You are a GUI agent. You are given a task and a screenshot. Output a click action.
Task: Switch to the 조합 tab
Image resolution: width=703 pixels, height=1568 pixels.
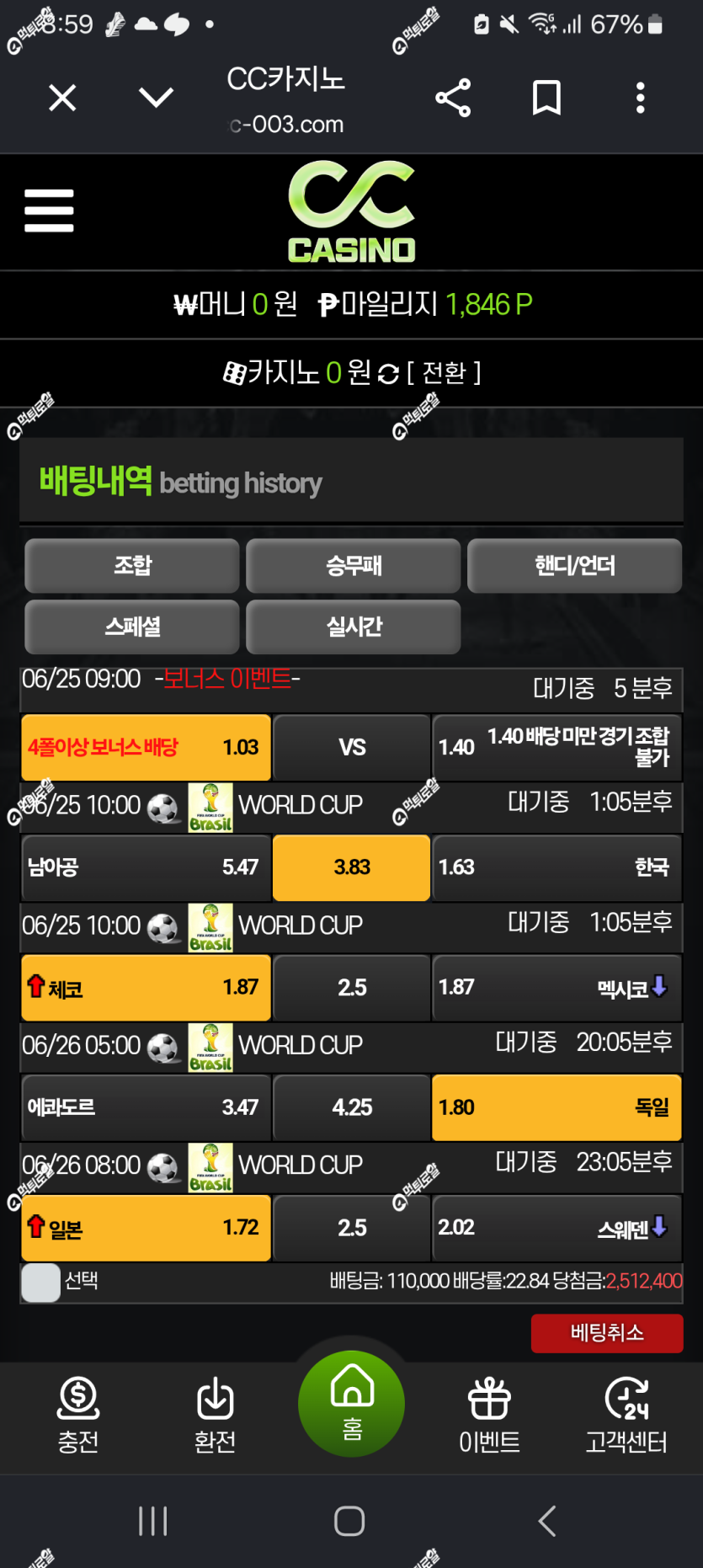point(132,566)
